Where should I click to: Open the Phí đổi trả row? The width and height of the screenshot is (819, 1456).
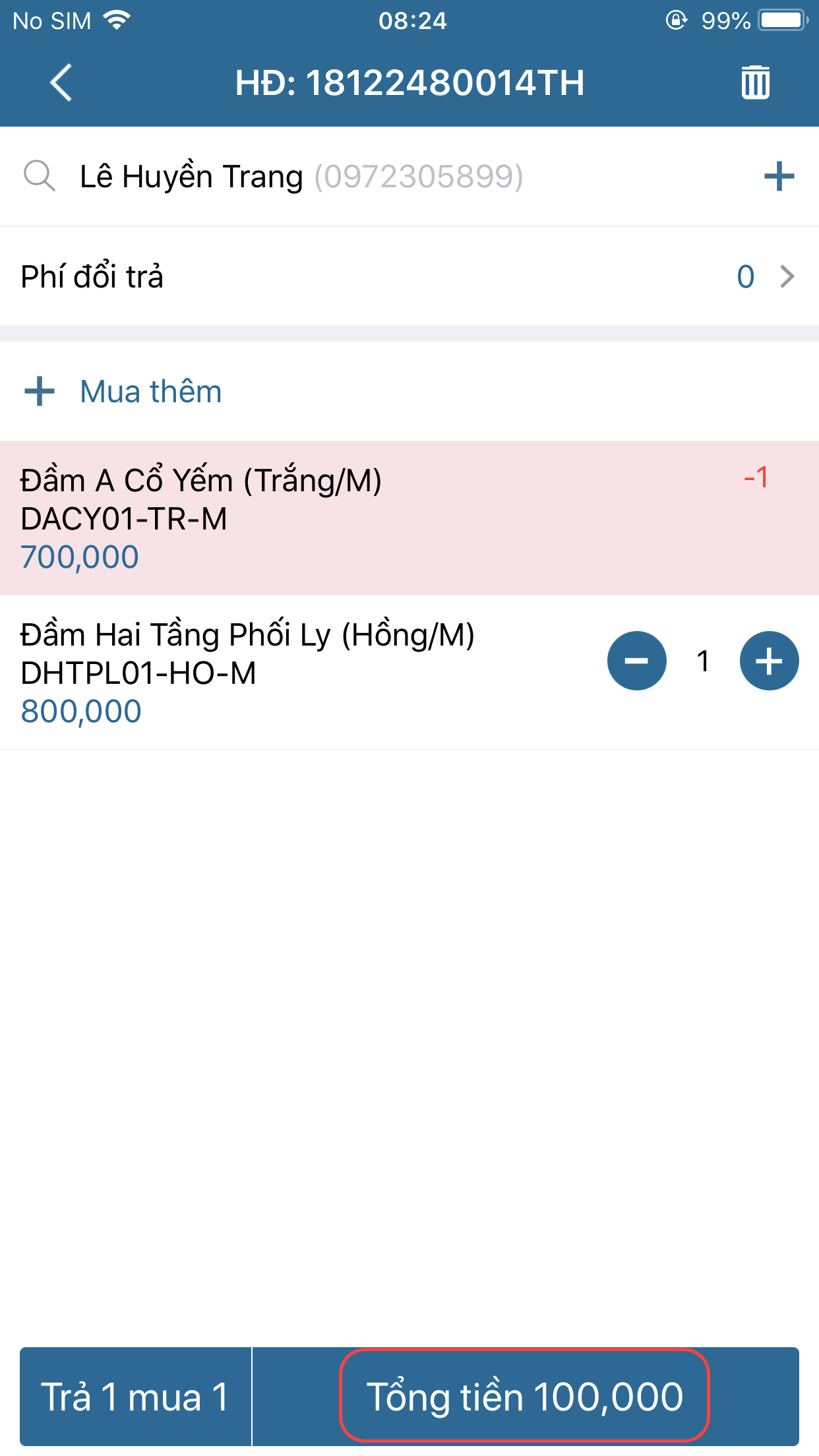click(409, 276)
